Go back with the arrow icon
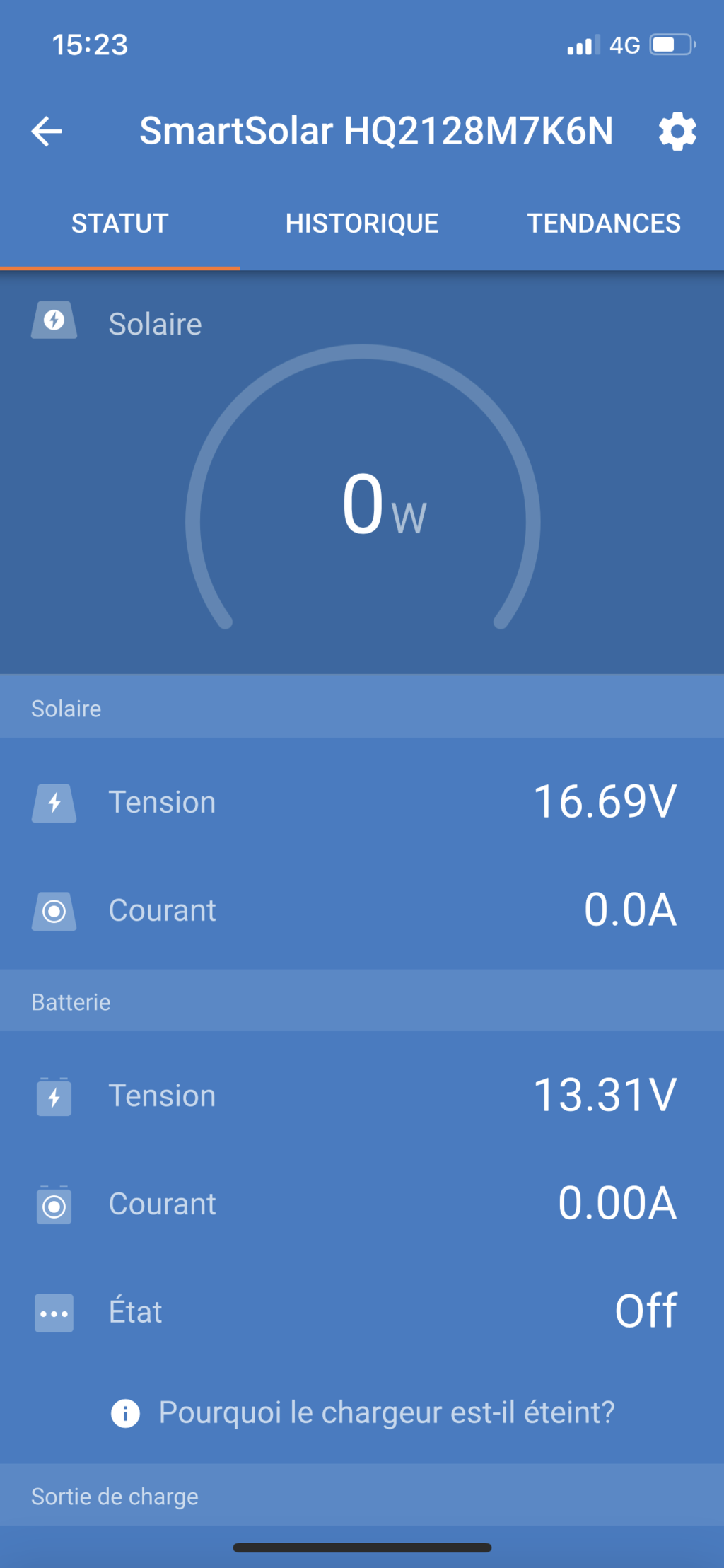This screenshot has width=724, height=1568. pos(47,132)
